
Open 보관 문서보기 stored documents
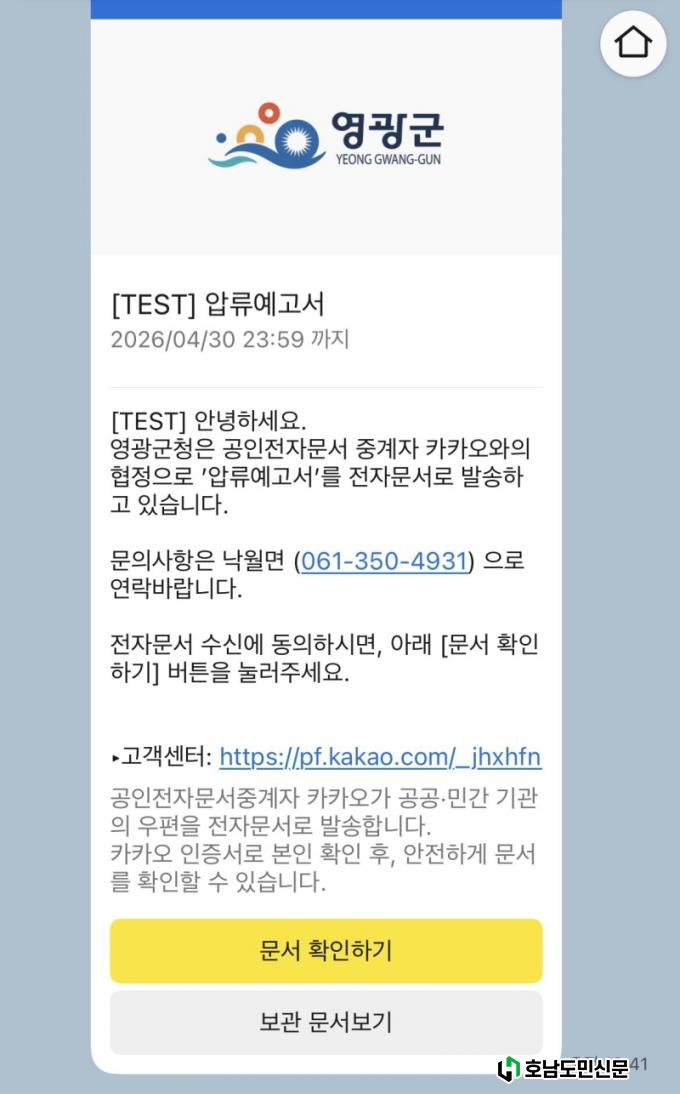click(x=326, y=1022)
